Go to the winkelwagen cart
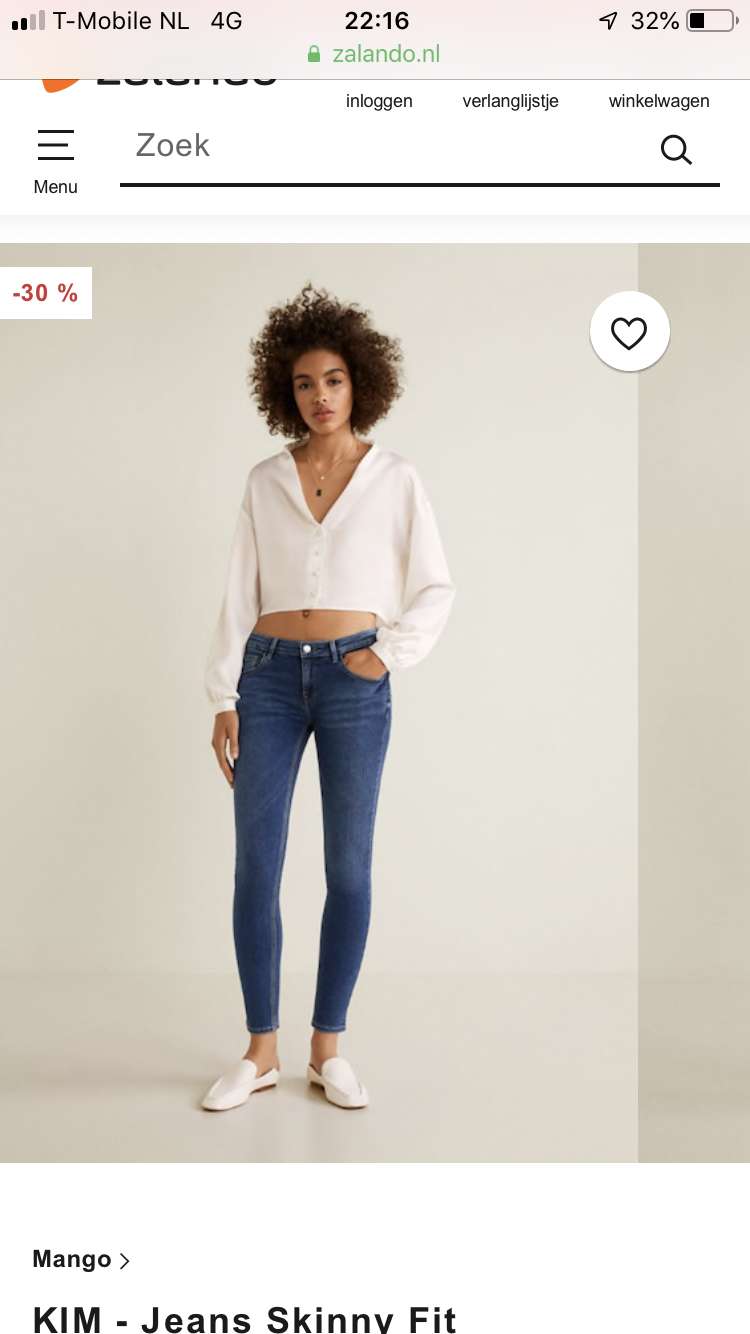 [x=659, y=101]
